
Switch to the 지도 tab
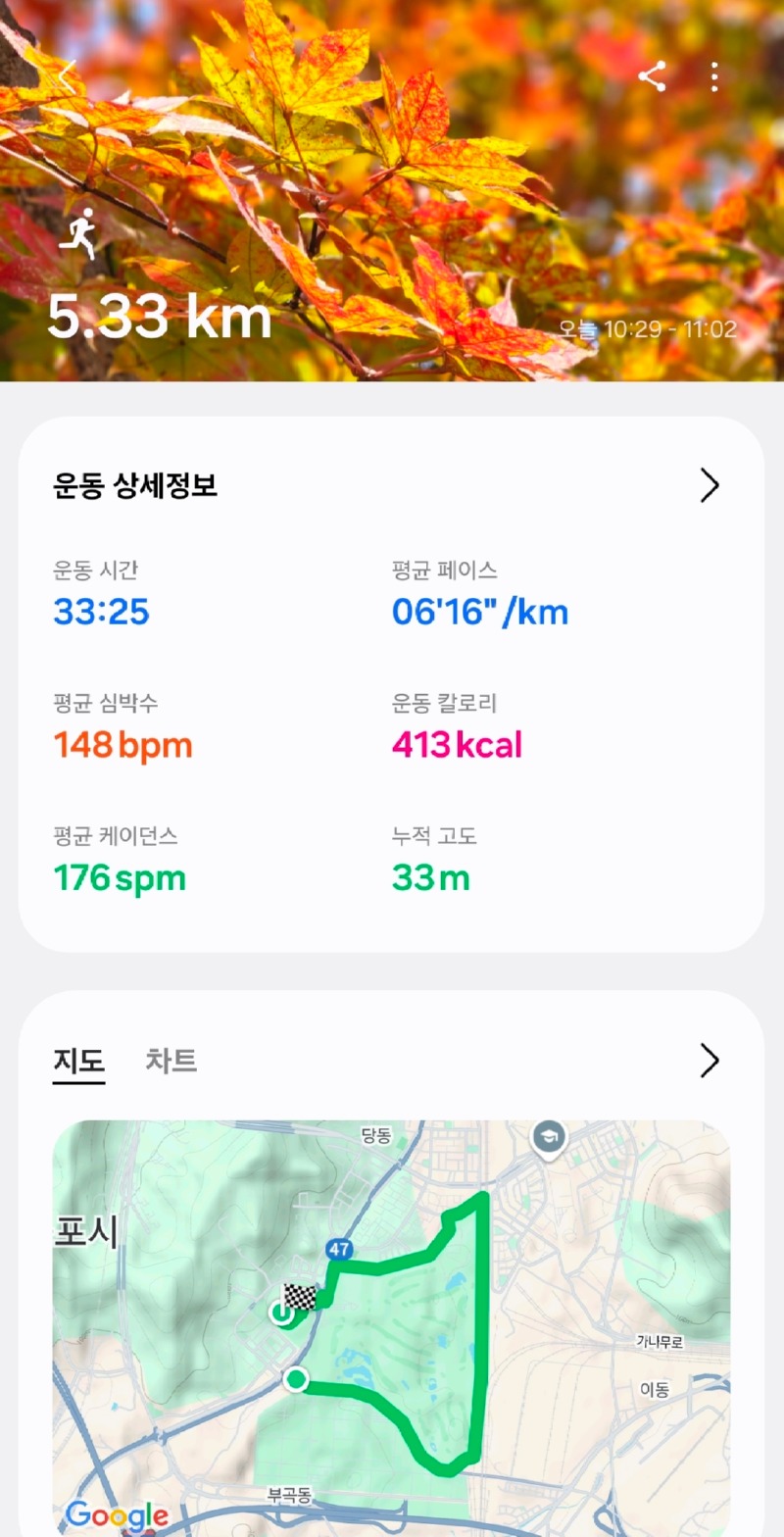pyautogui.click(x=78, y=1061)
